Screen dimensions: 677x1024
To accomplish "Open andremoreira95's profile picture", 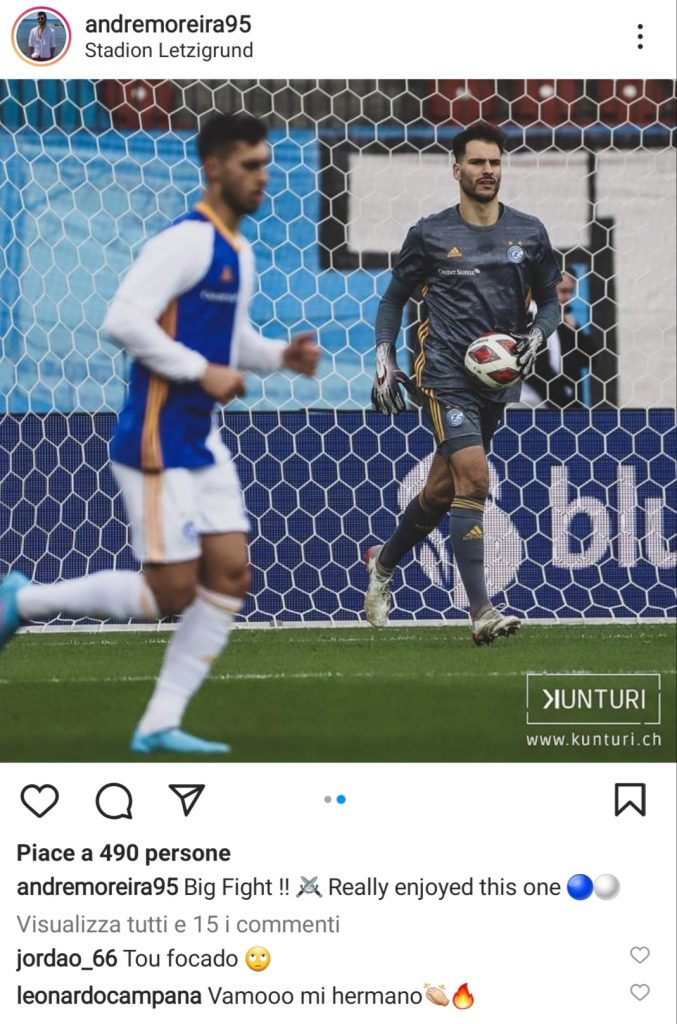I will [41, 37].
